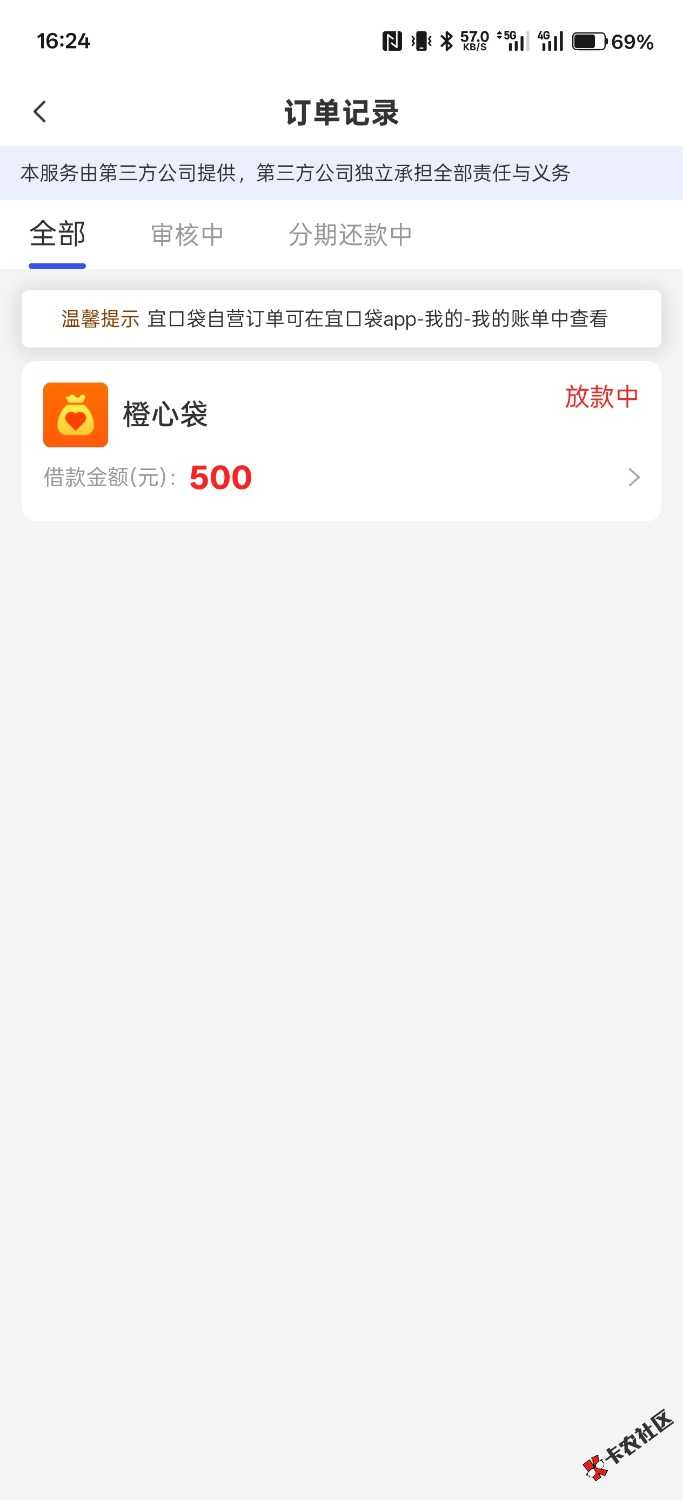
Task: Go back from the 订单记录 page
Action: [40, 112]
